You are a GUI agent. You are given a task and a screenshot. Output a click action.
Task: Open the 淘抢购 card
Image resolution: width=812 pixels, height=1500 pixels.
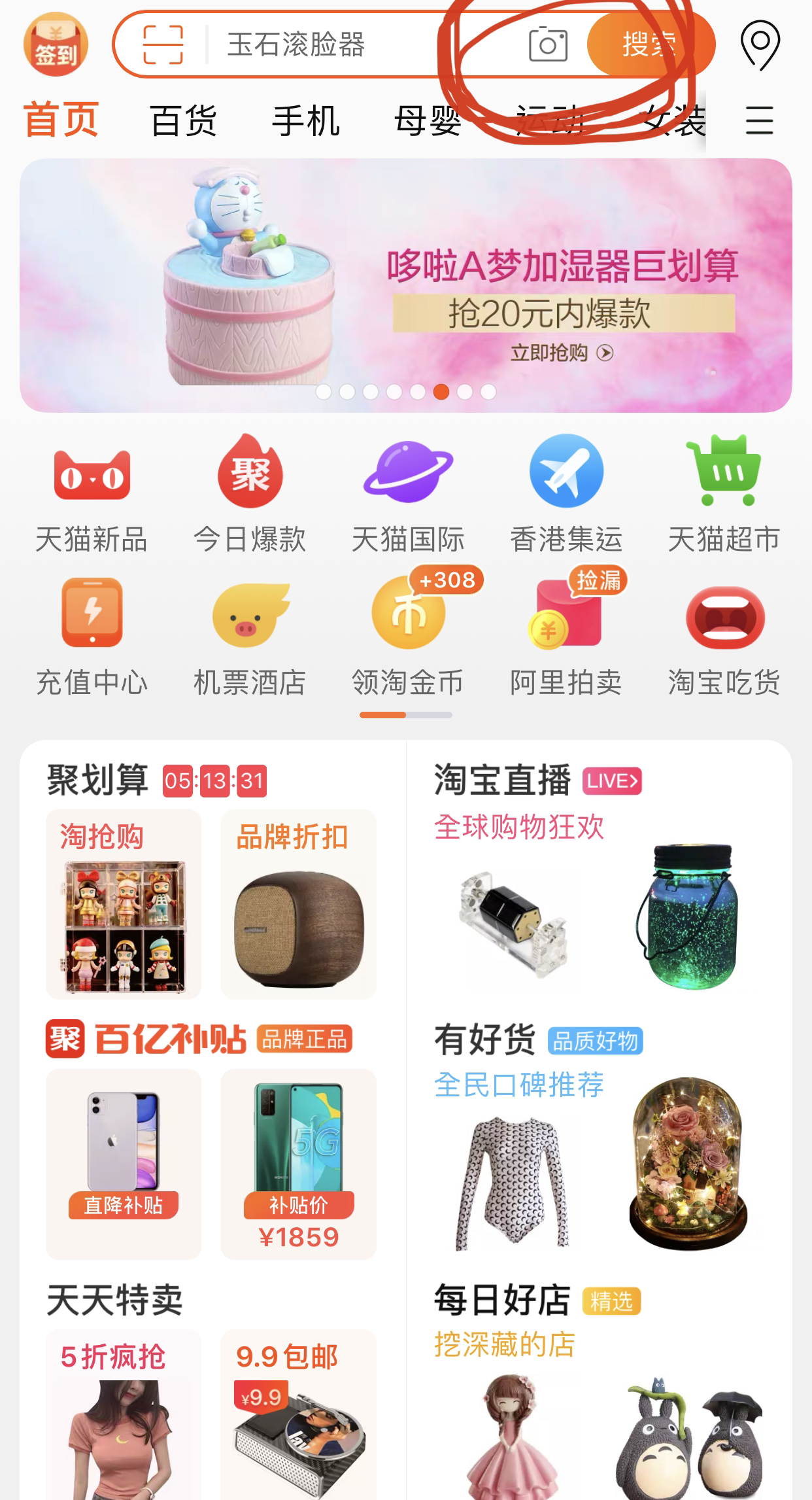pyautogui.click(x=124, y=904)
